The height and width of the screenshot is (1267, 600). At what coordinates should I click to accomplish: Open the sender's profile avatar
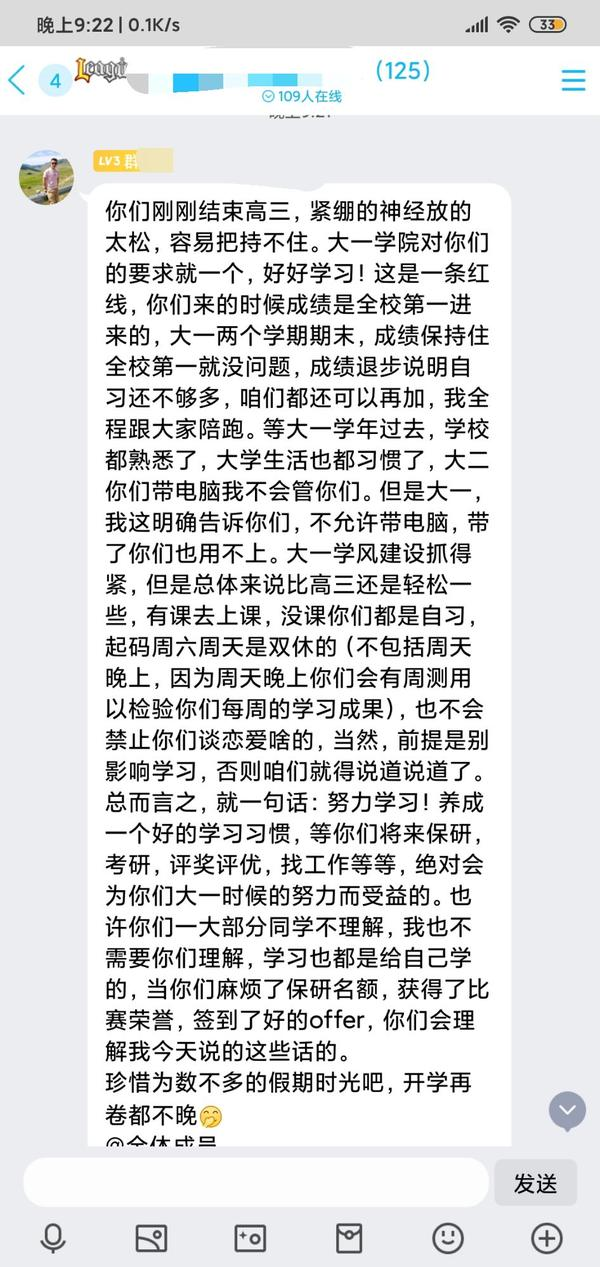point(46,177)
